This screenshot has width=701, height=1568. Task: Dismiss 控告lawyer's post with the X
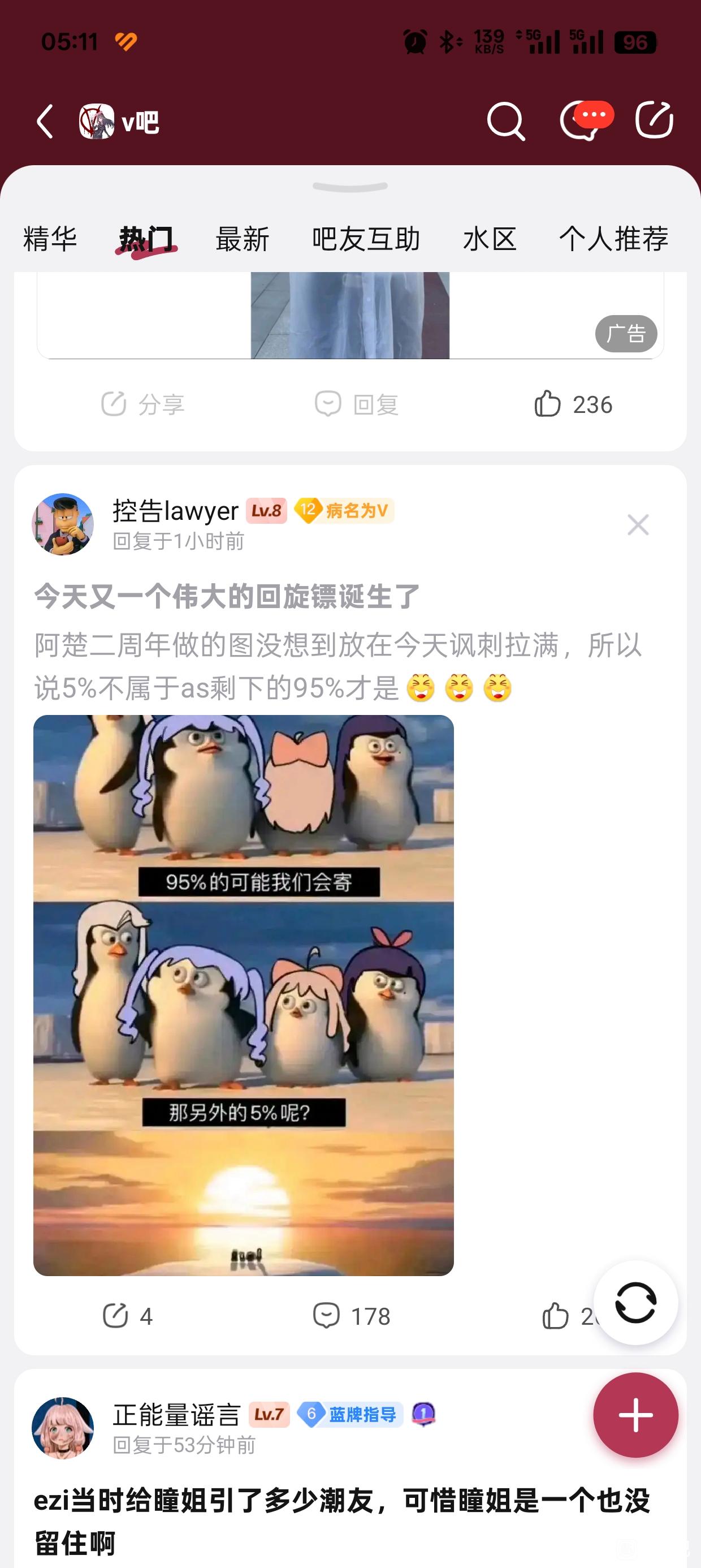click(x=638, y=525)
